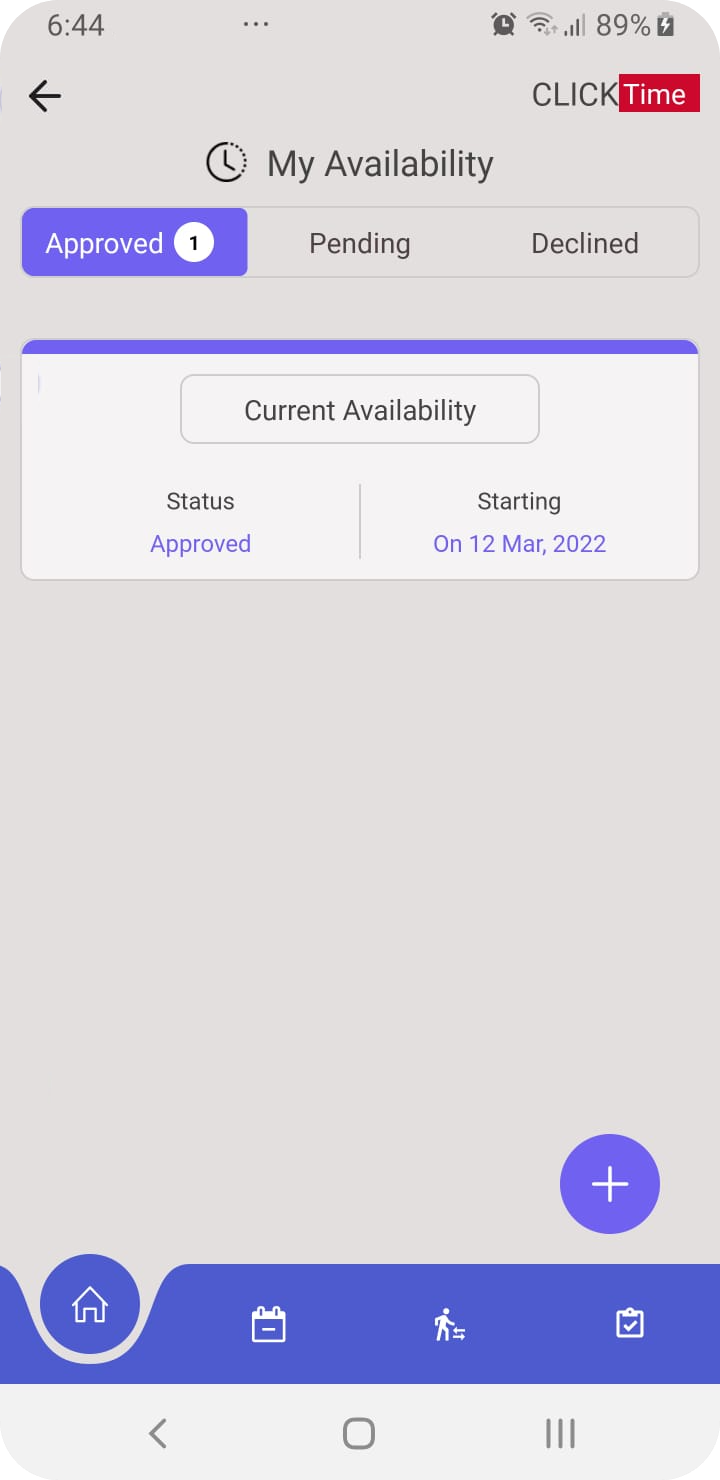Switch to the Declined tab

pos(585,243)
